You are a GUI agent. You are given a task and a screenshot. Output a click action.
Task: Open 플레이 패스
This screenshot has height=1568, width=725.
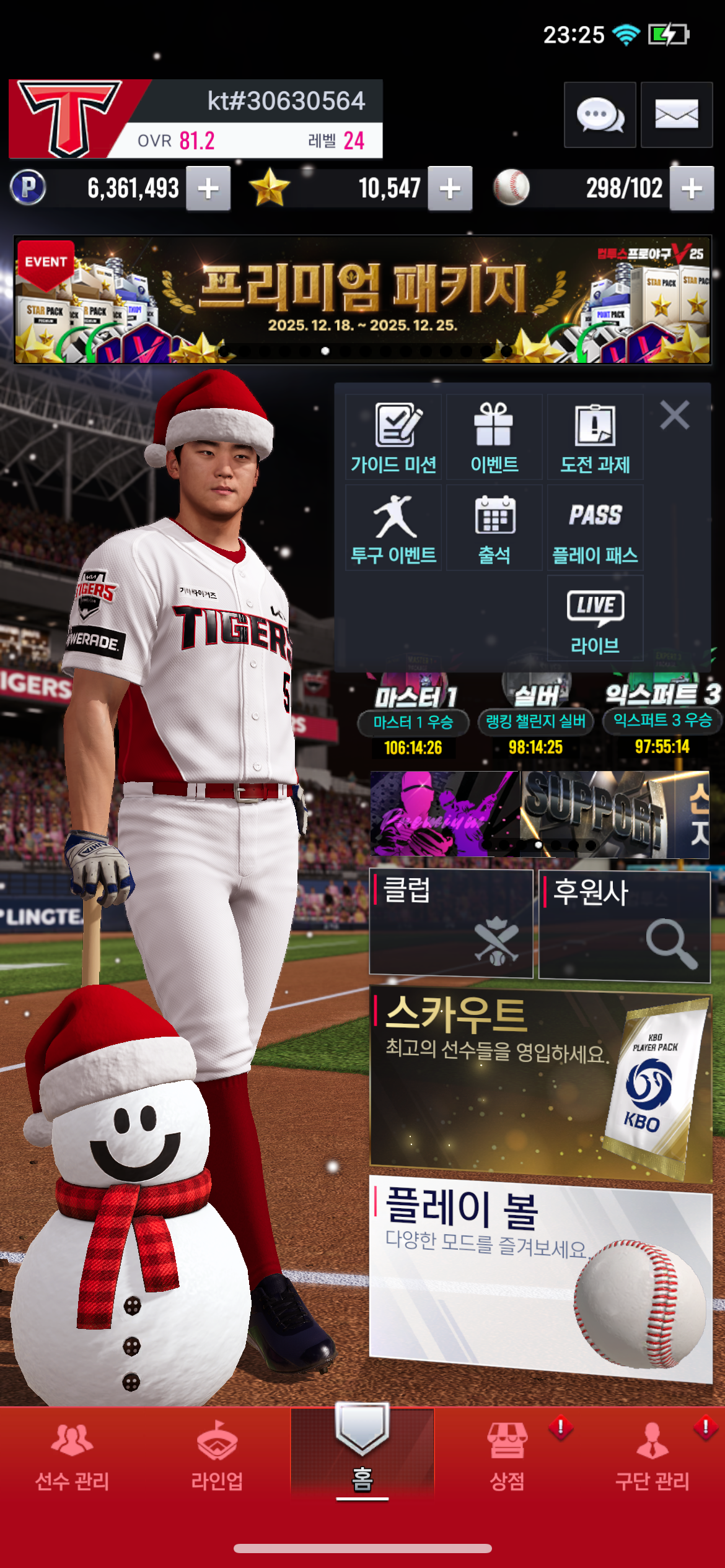pyautogui.click(x=595, y=528)
